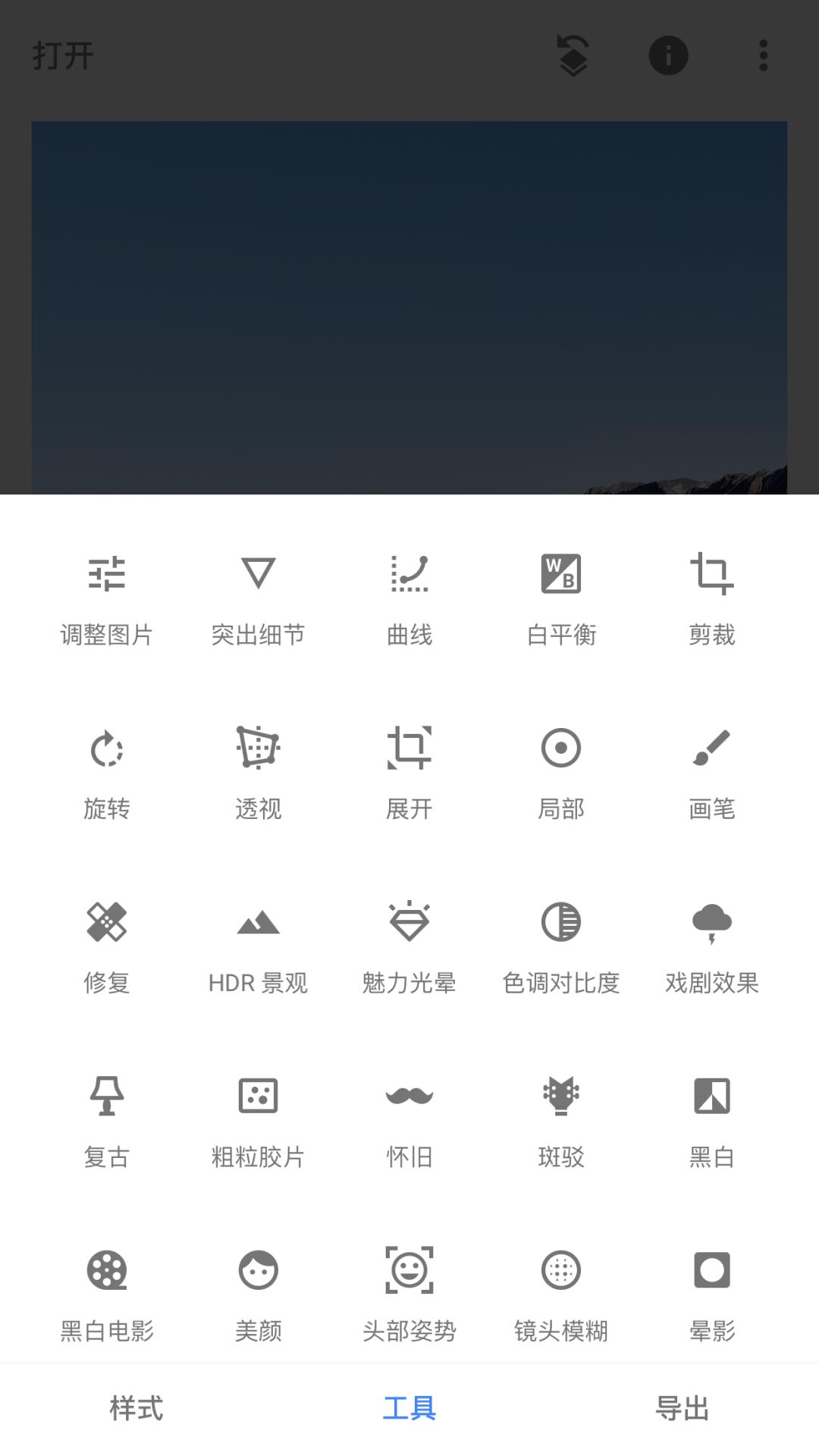Select the 旋转 (Rotate) tool
Viewport: 819px width, 1456px height.
click(106, 773)
